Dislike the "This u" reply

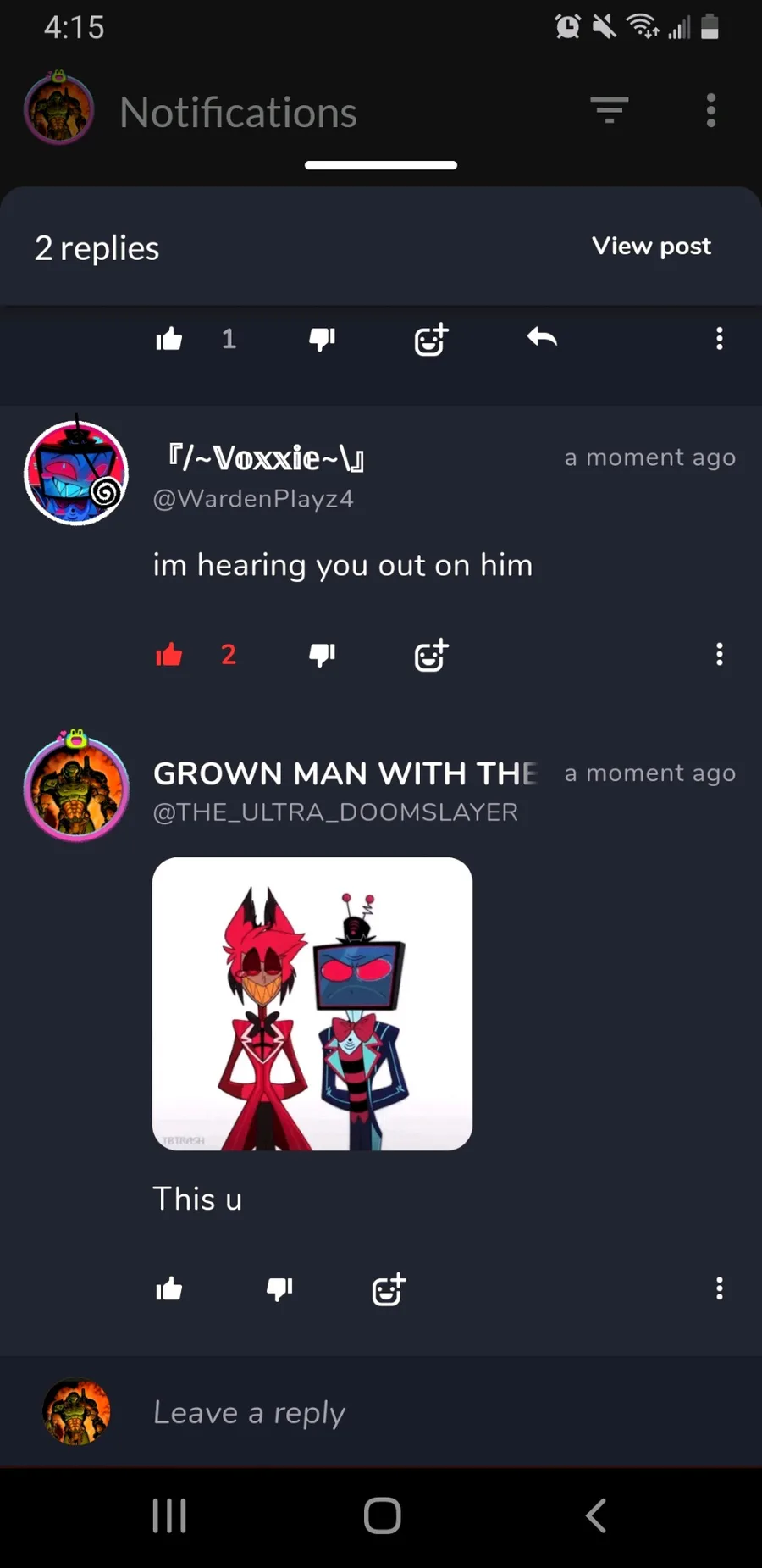click(x=279, y=1289)
